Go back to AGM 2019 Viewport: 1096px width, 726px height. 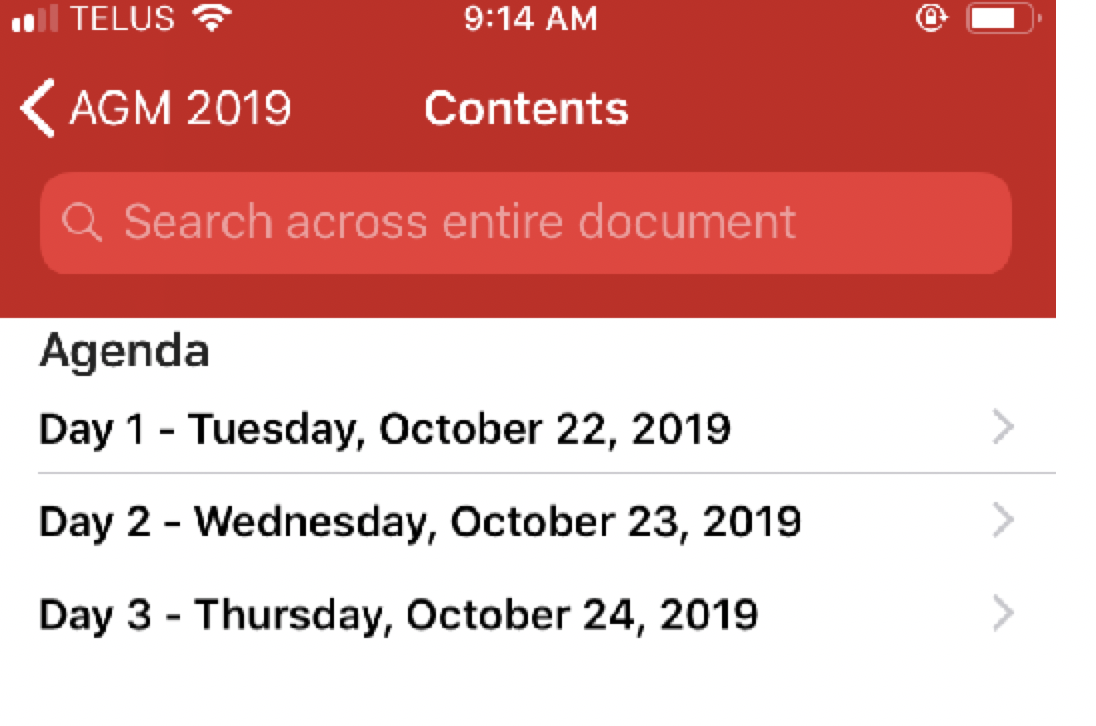(155, 108)
